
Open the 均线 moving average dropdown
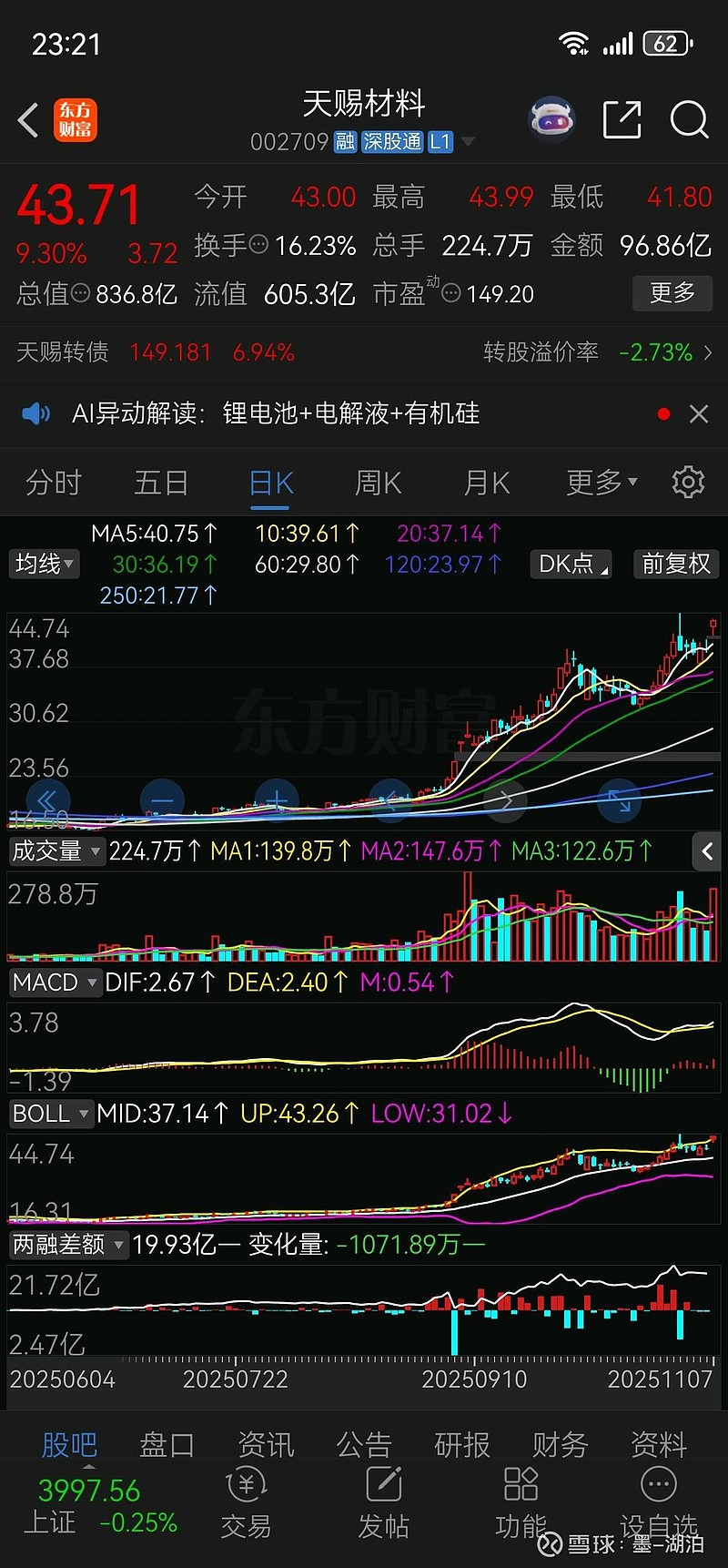tap(44, 564)
